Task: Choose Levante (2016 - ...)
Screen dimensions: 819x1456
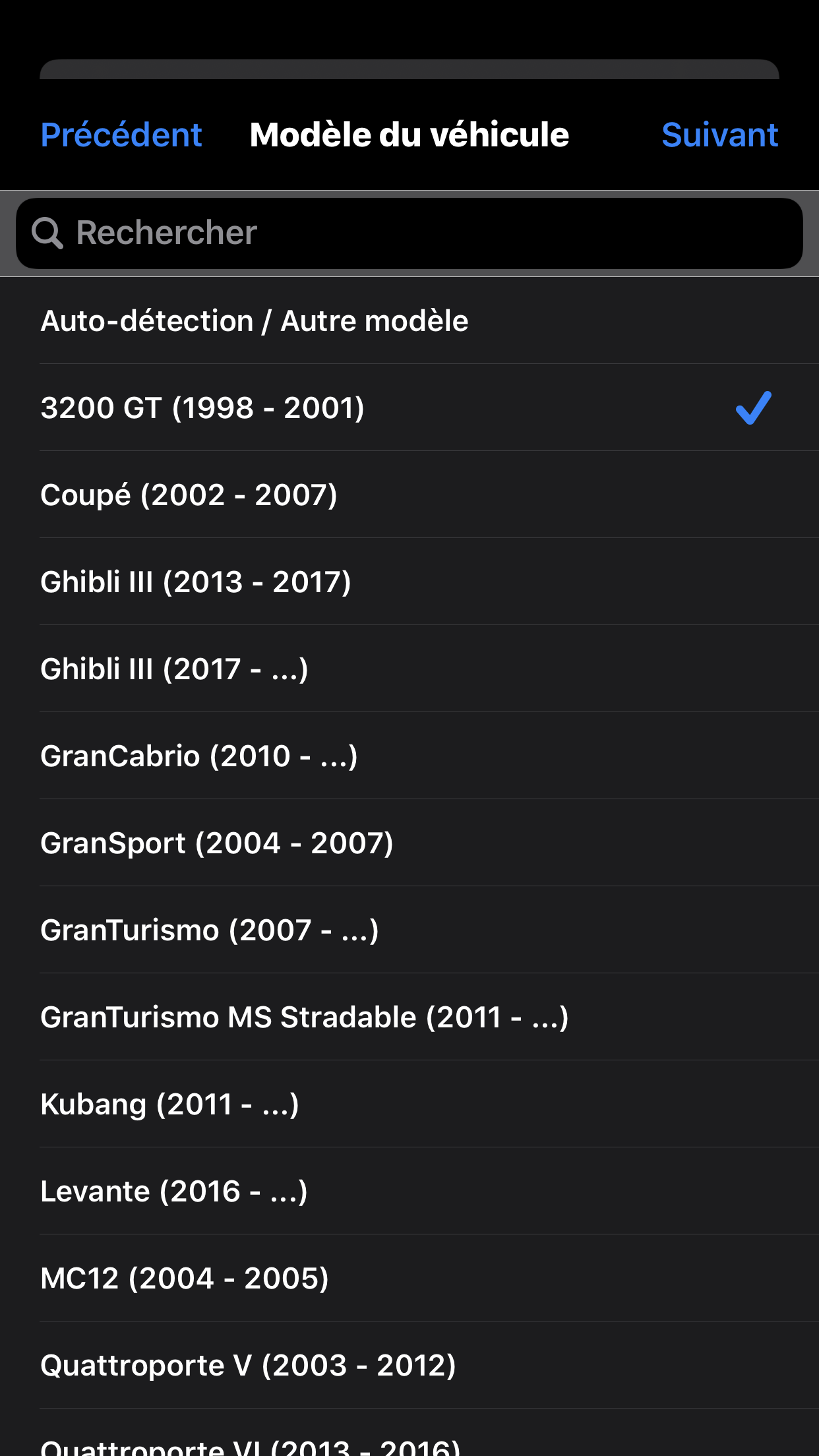Action: [x=174, y=1192]
